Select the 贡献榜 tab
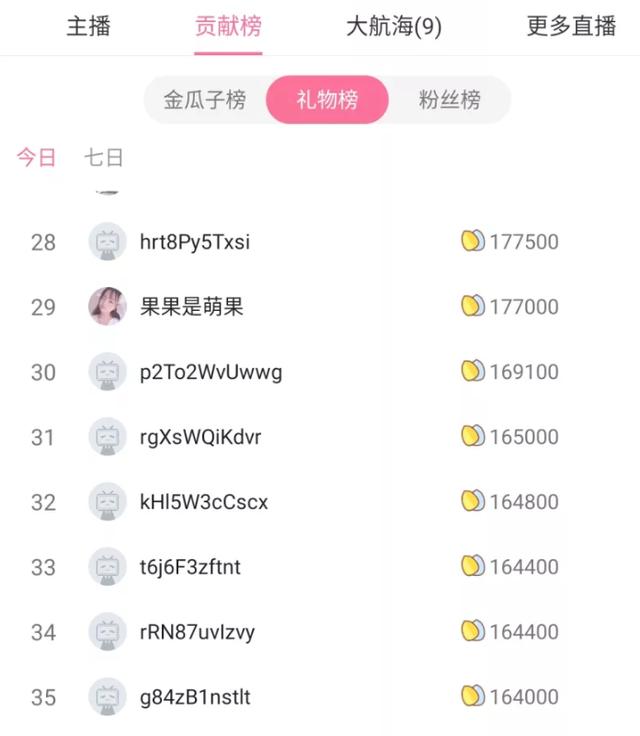Image resolution: width=640 pixels, height=736 pixels. (228, 27)
